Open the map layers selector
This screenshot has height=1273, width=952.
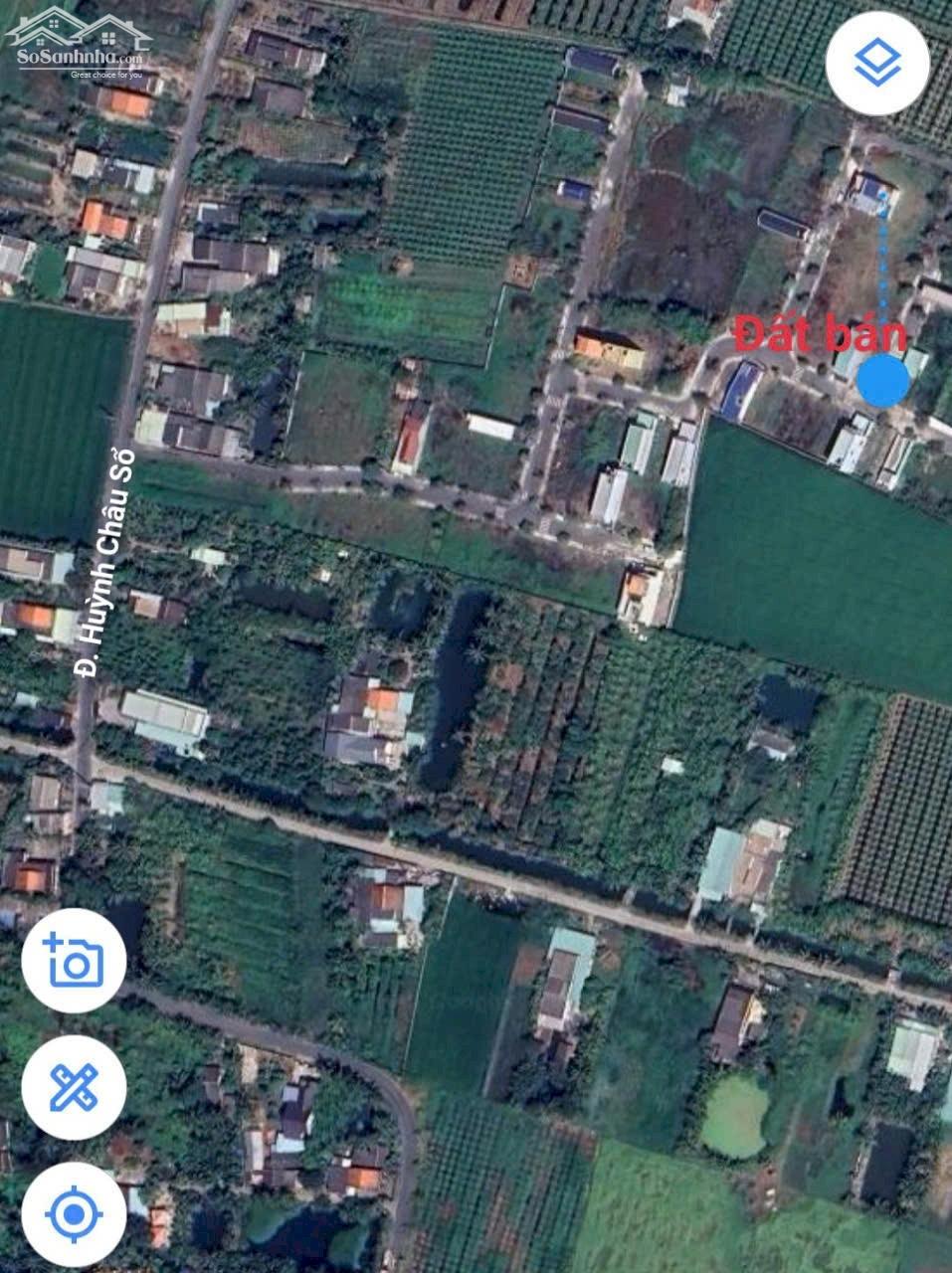tap(877, 64)
